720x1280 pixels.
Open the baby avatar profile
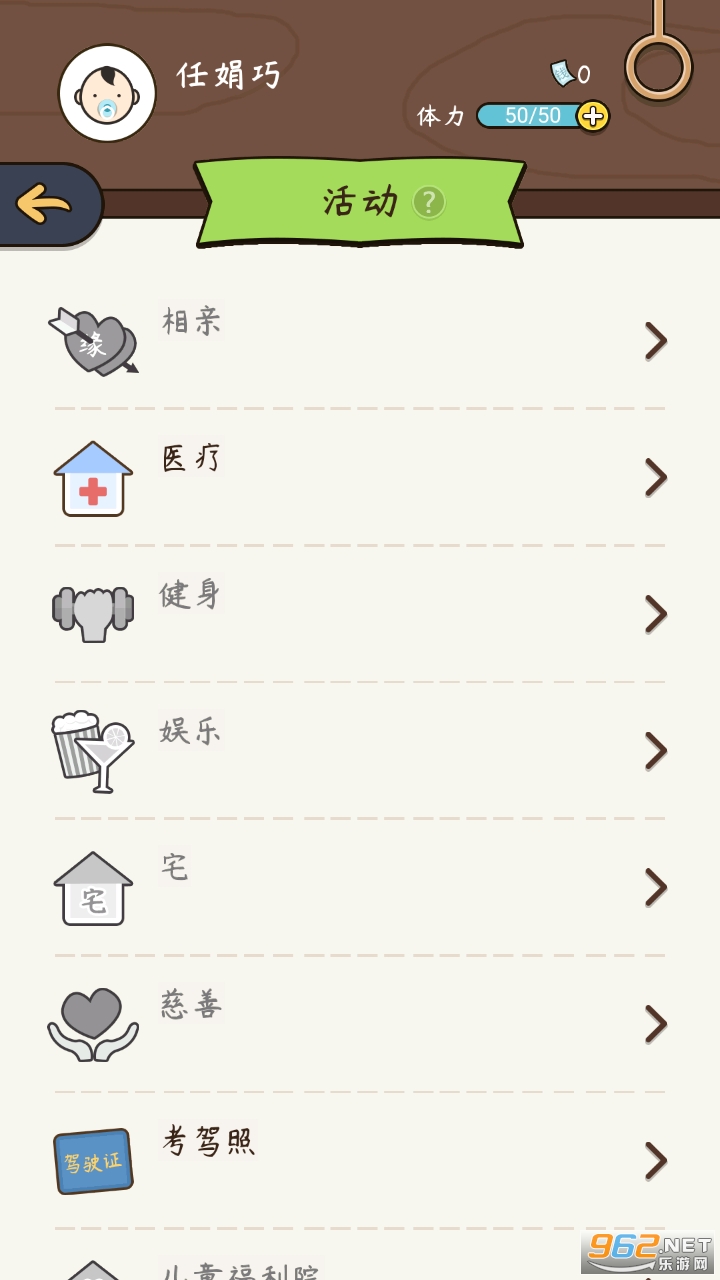coord(107,93)
